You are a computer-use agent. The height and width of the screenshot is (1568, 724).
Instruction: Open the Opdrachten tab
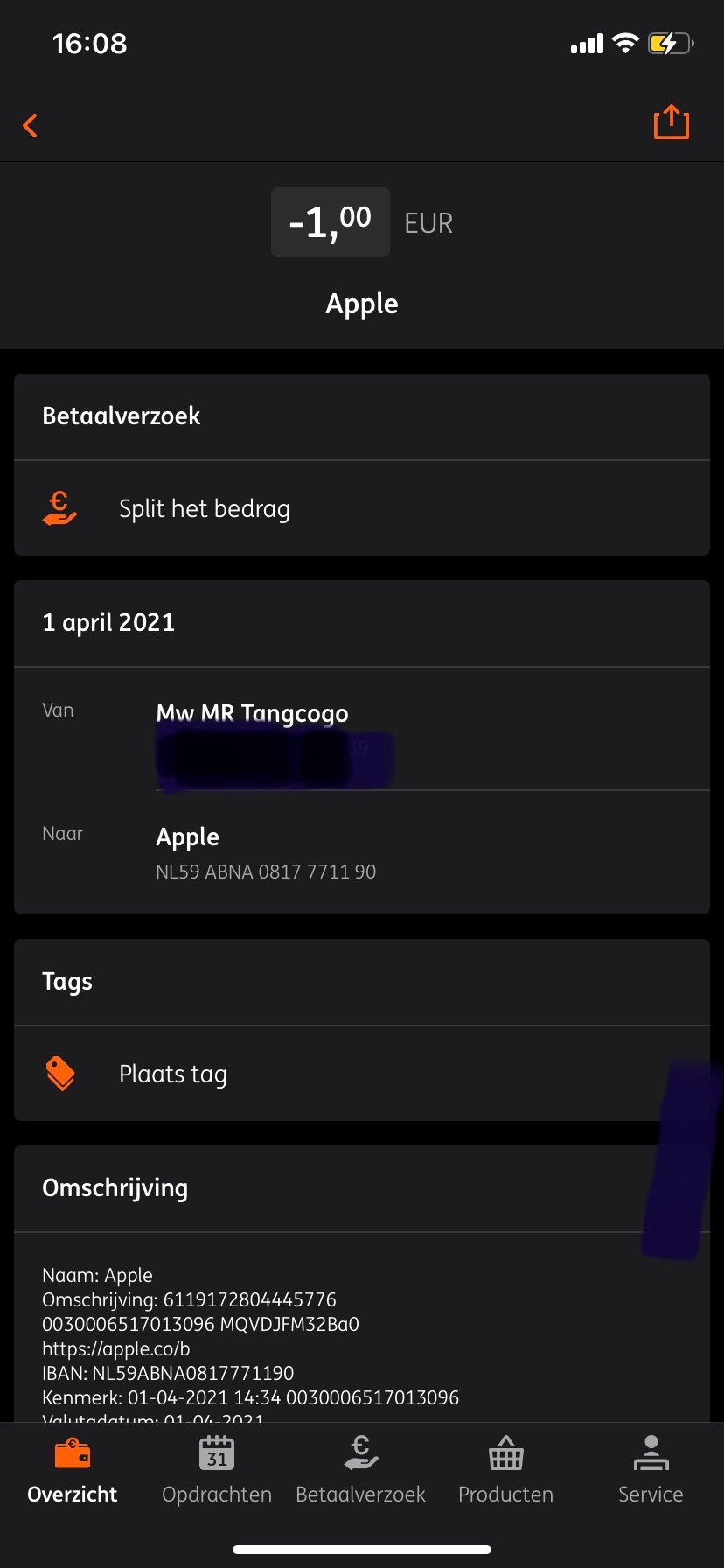(x=217, y=1471)
